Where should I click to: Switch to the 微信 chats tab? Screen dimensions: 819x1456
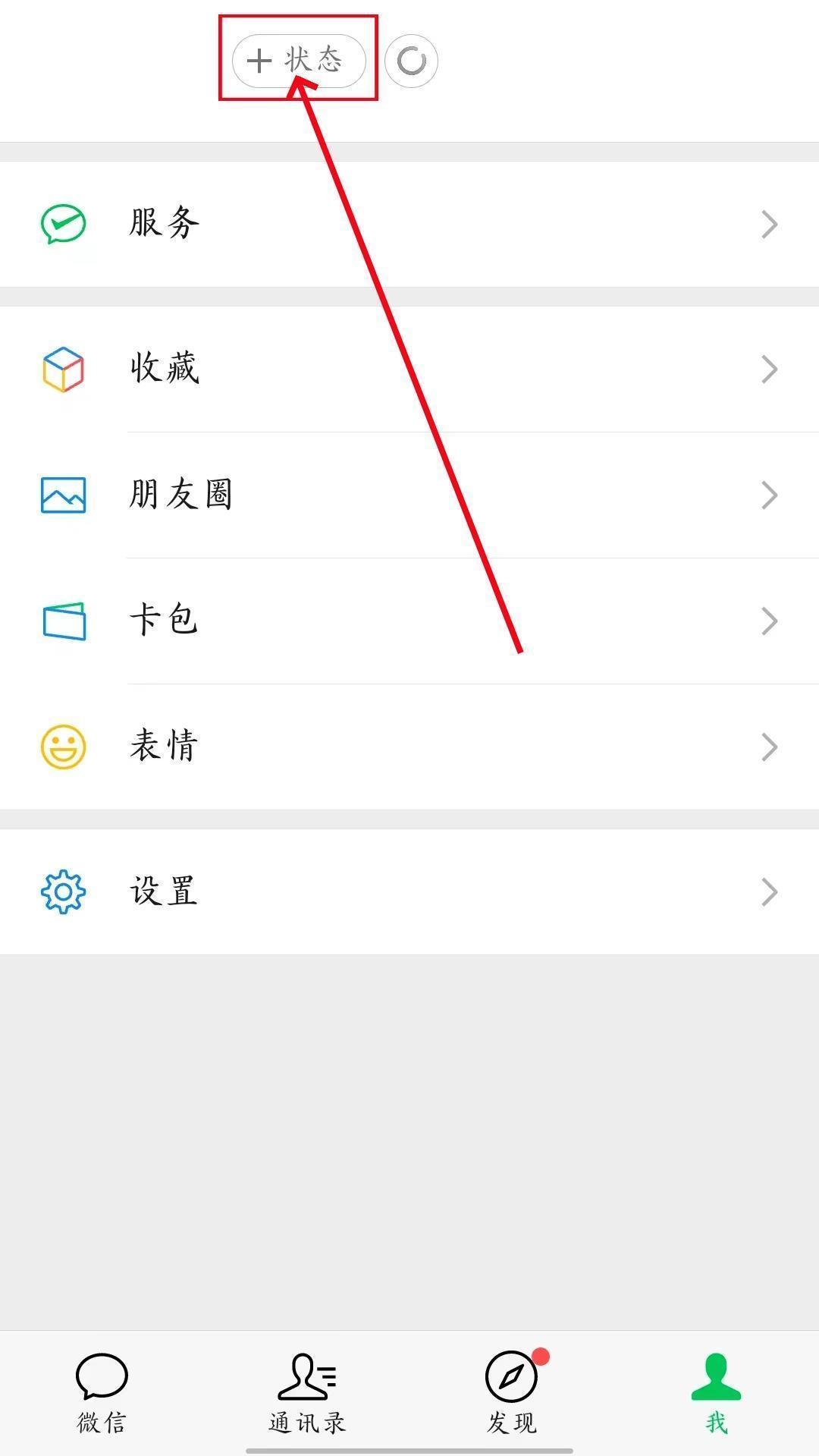102,1392
